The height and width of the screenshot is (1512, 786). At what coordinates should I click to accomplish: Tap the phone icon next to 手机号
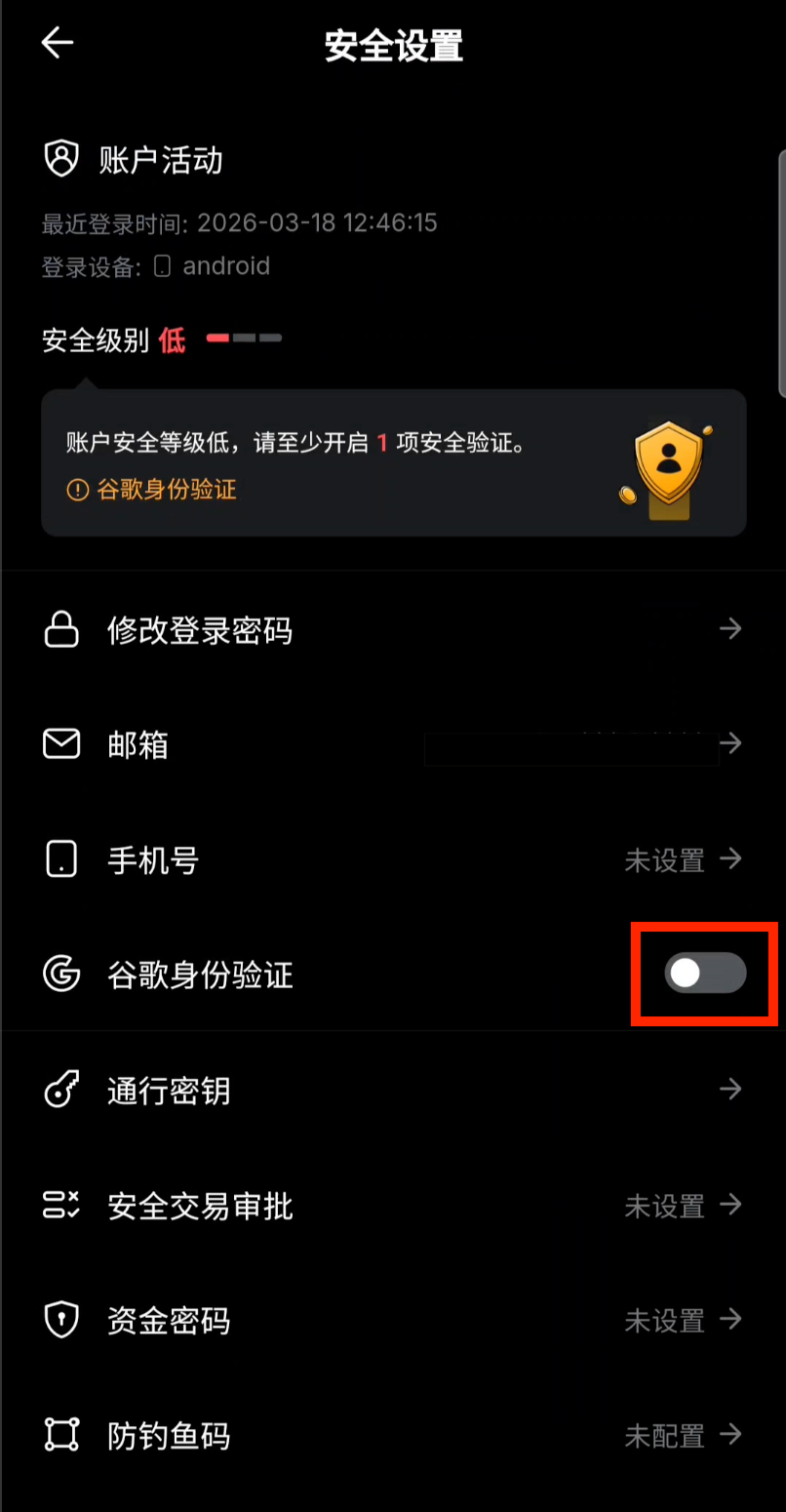[x=61, y=859]
